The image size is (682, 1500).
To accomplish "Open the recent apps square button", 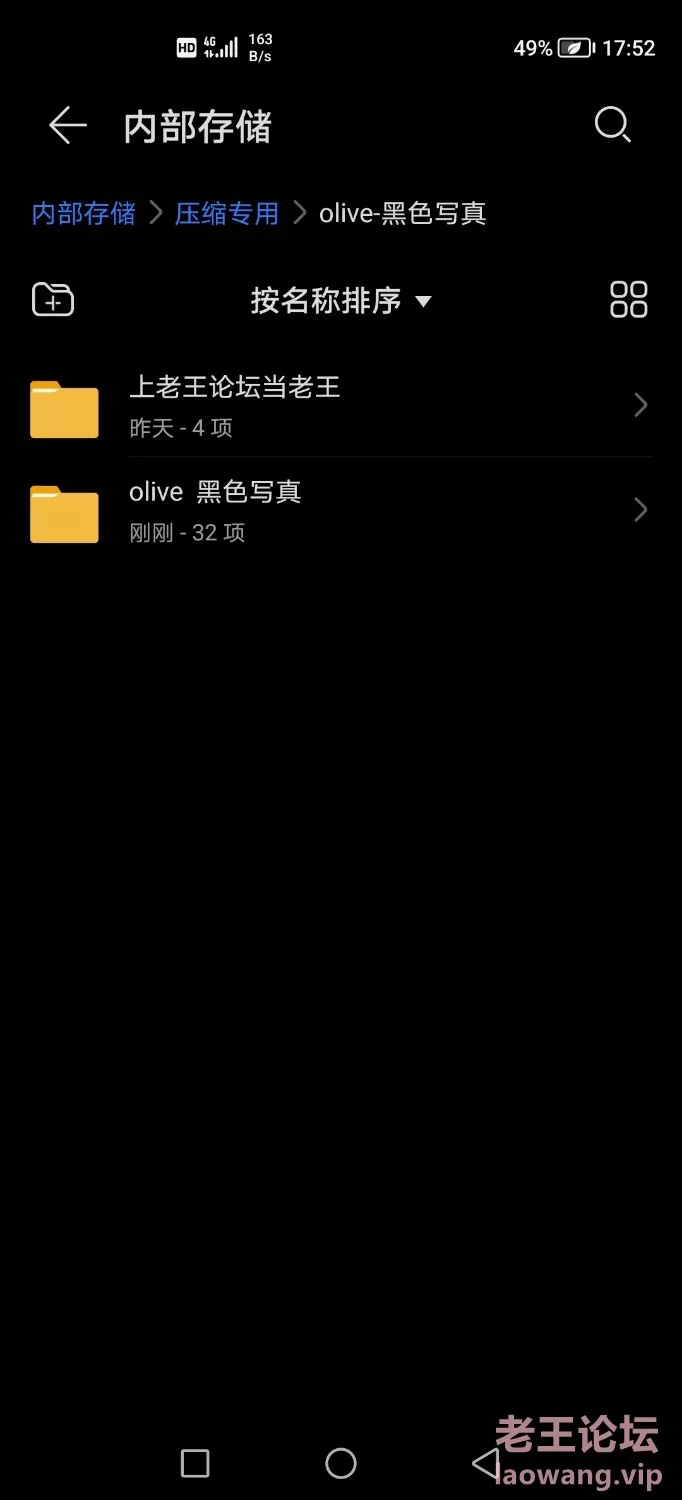I will (195, 1463).
